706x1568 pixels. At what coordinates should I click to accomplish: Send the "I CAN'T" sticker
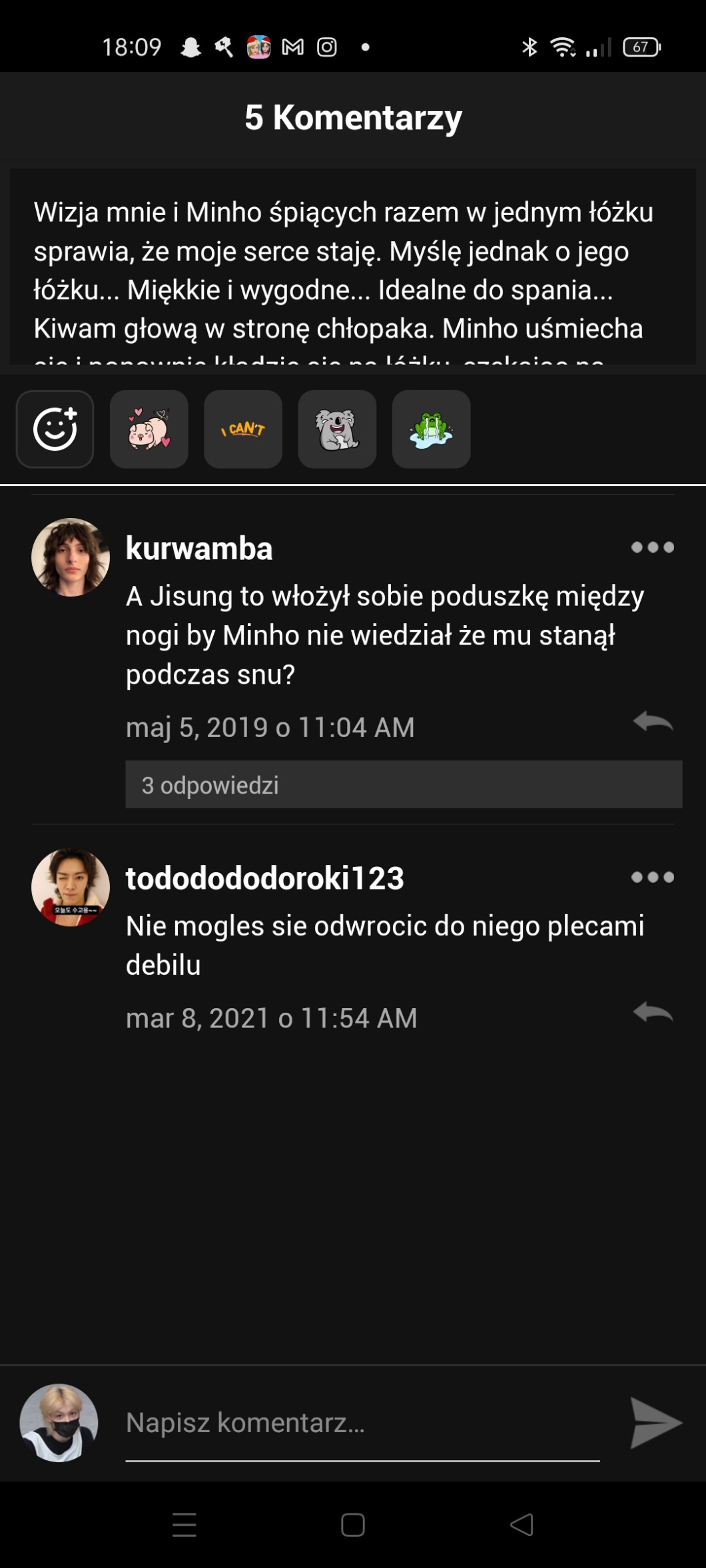pos(242,429)
